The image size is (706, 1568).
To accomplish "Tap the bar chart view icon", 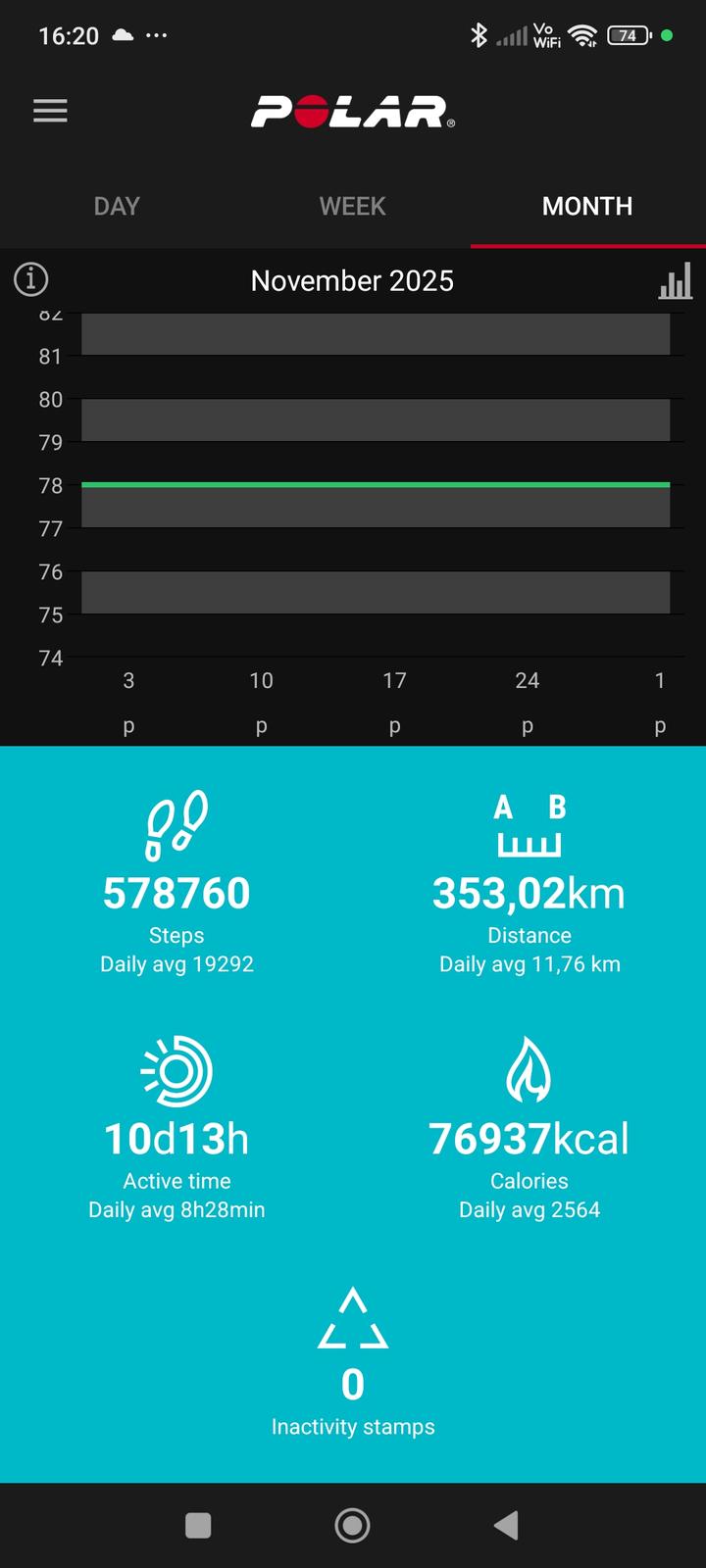I will pos(675,281).
